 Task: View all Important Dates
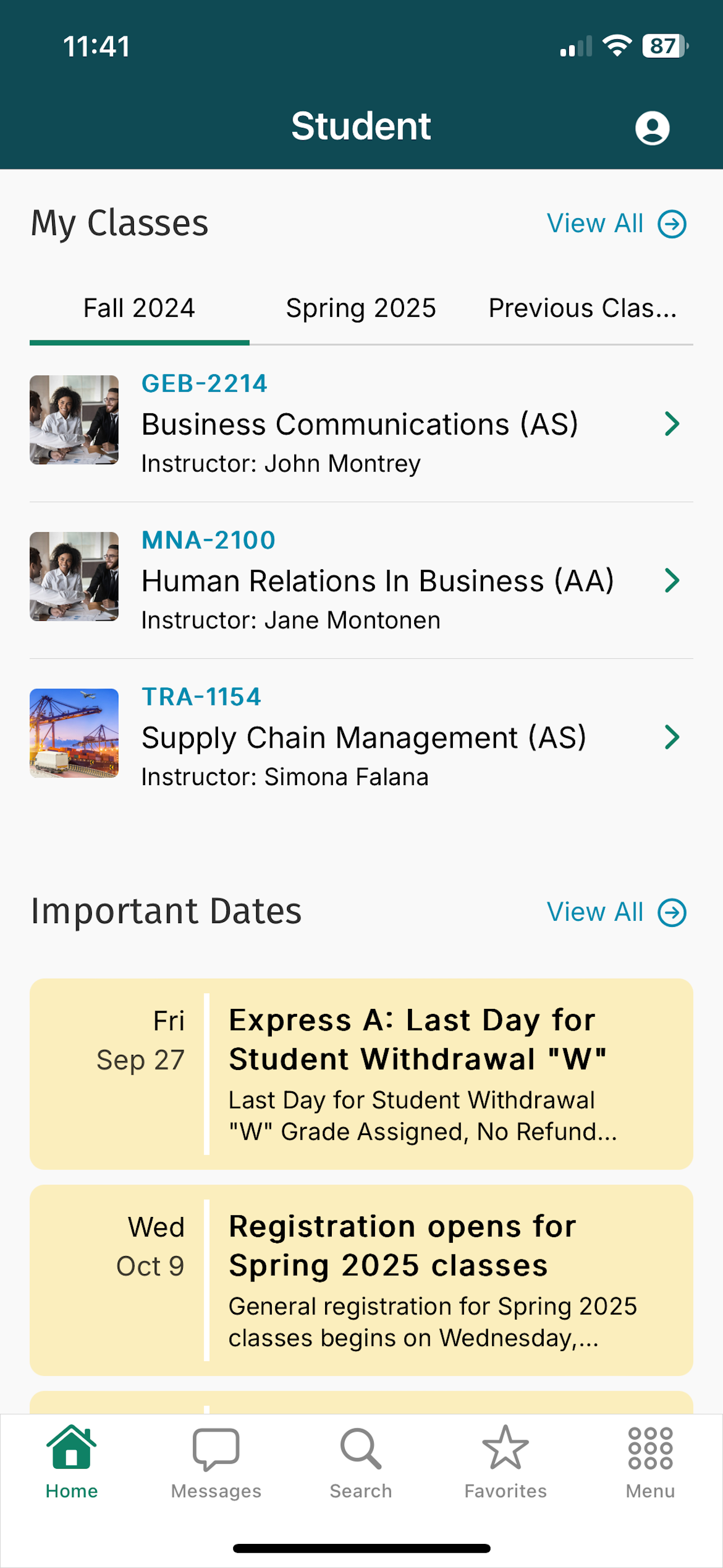616,912
